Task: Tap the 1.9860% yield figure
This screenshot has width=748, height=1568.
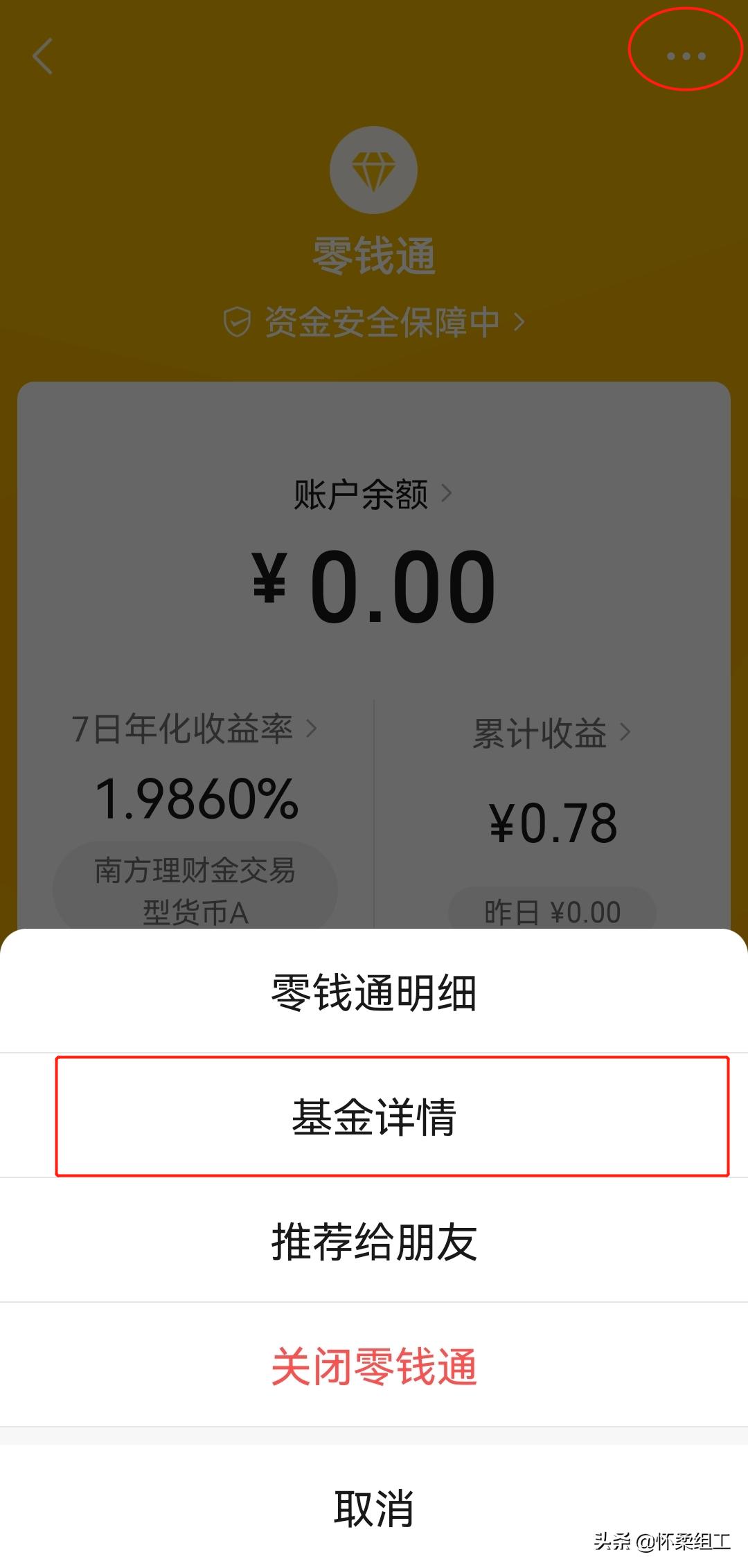Action: [196, 798]
